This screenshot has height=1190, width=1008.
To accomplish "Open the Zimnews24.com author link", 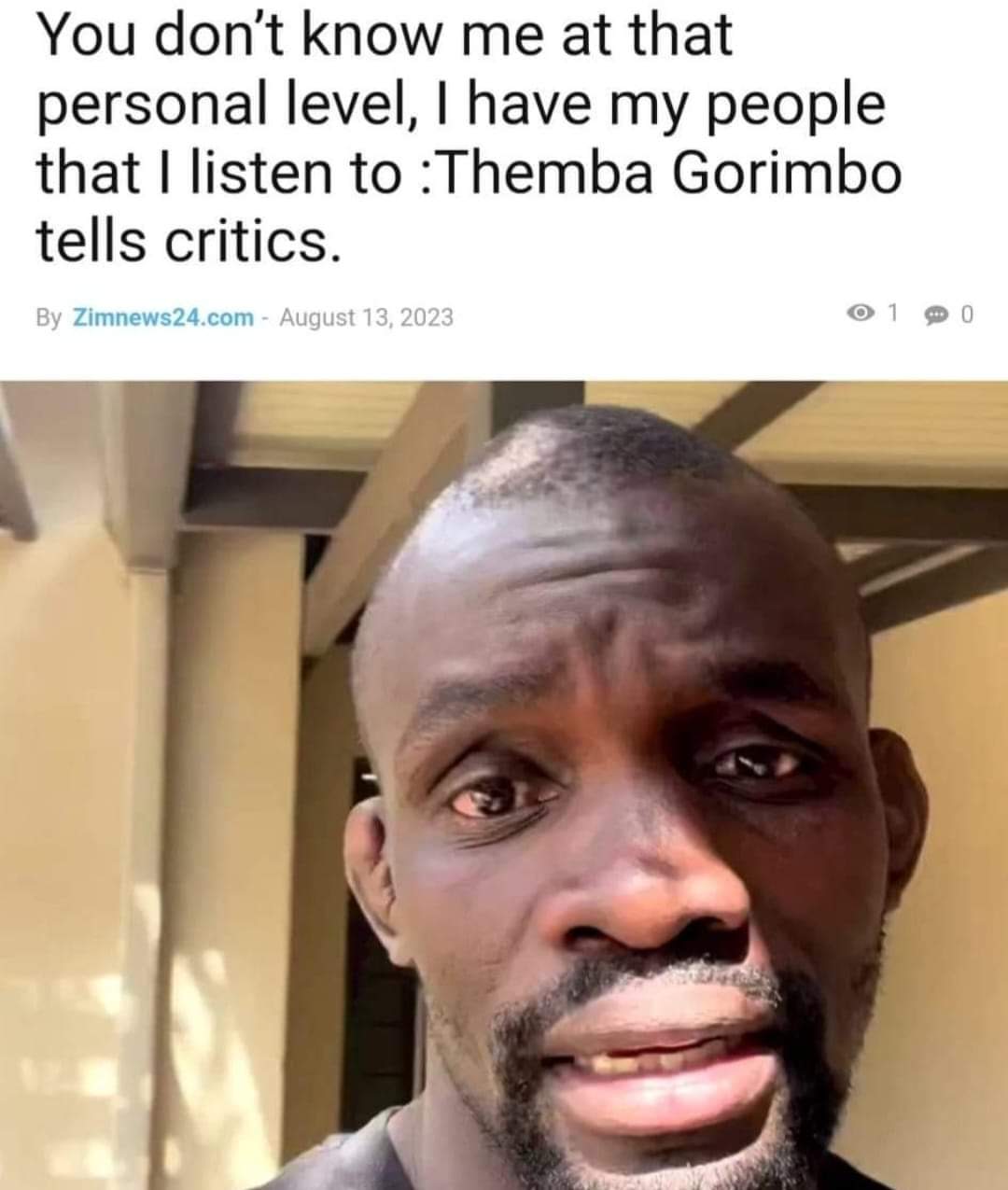I will coord(162,317).
